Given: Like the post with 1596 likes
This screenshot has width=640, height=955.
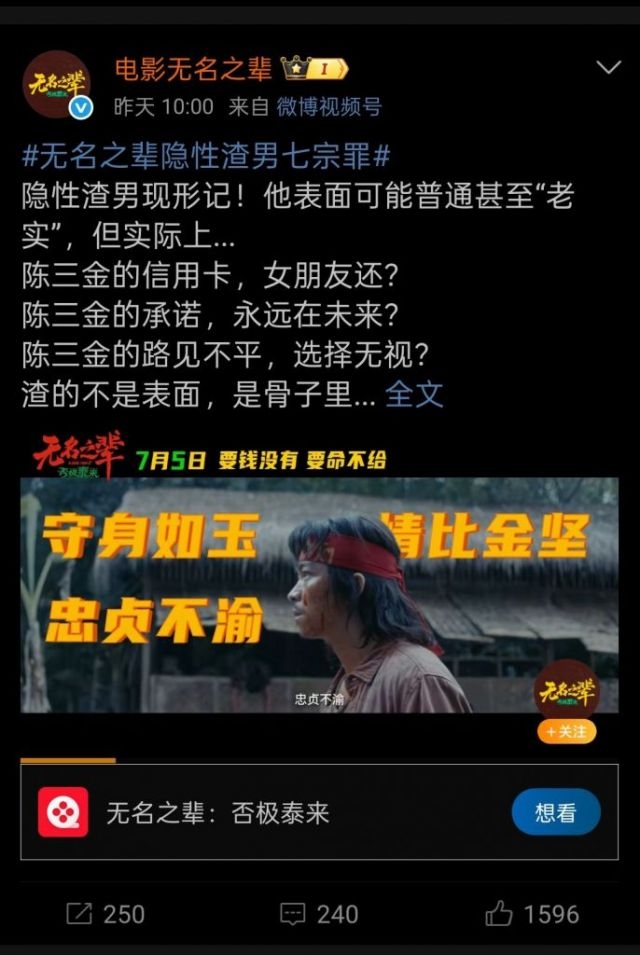Looking at the screenshot, I should [532, 913].
